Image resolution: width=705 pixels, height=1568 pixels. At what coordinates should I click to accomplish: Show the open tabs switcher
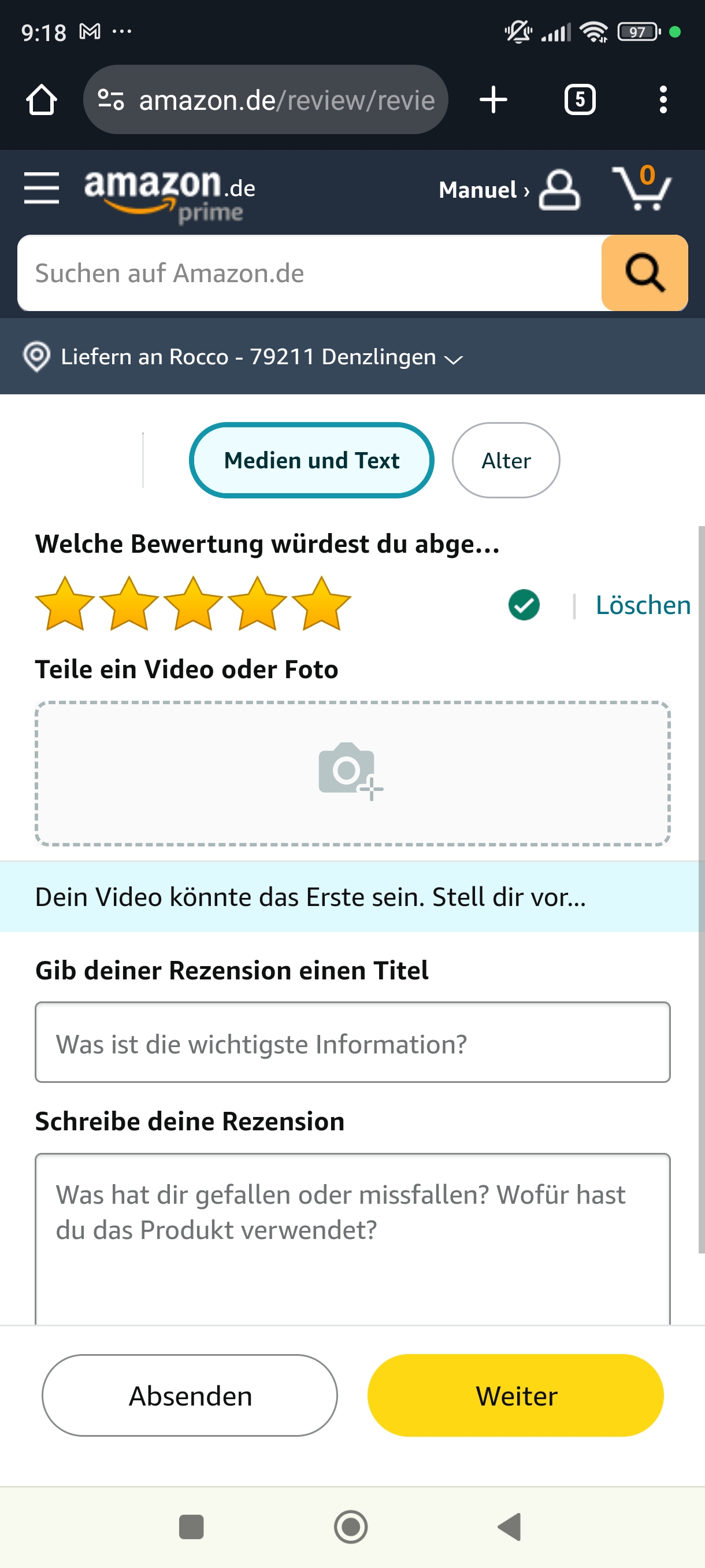pyautogui.click(x=580, y=100)
